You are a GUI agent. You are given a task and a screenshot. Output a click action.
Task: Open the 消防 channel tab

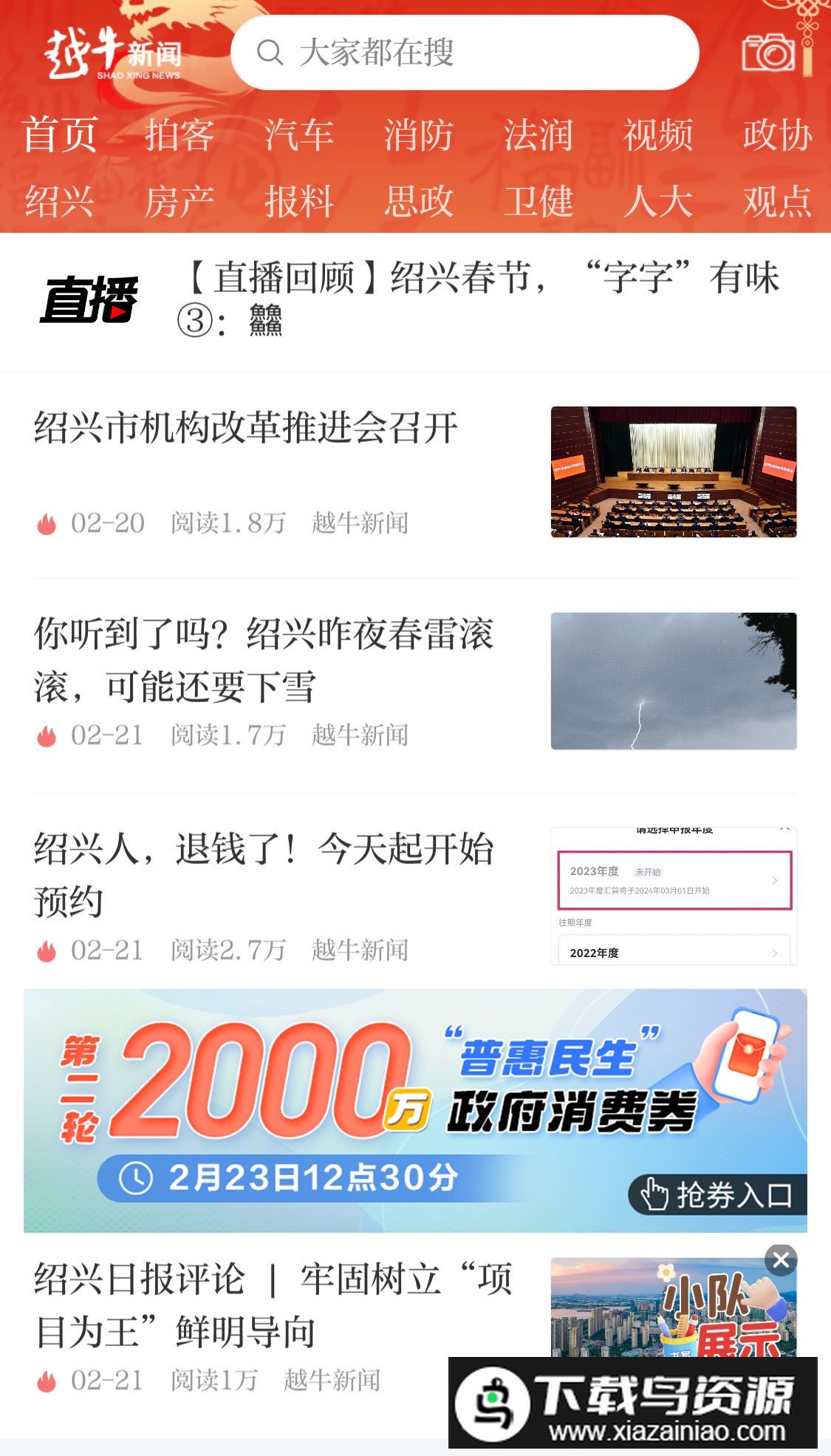tap(419, 135)
